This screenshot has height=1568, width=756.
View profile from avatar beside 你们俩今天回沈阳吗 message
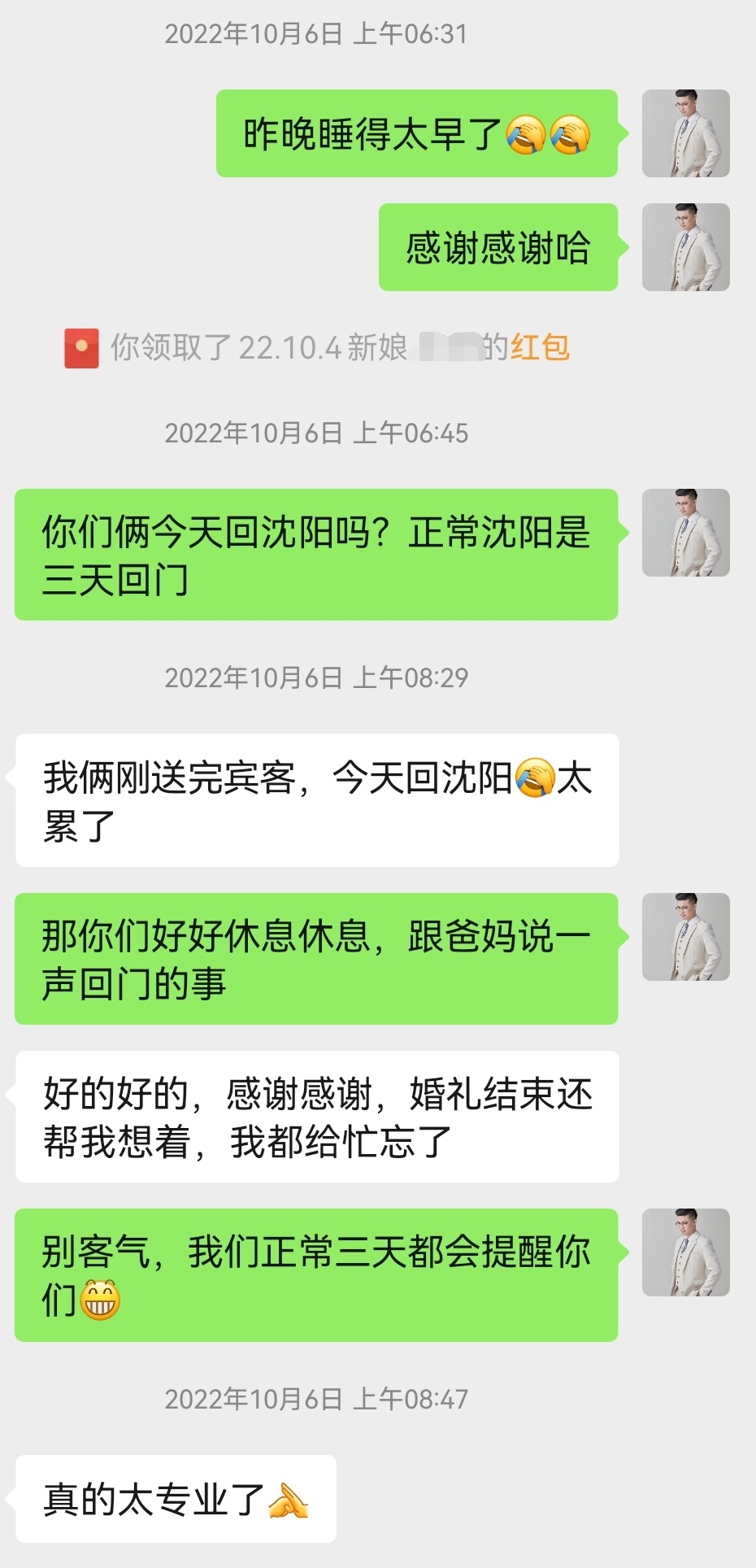pyautogui.click(x=685, y=533)
